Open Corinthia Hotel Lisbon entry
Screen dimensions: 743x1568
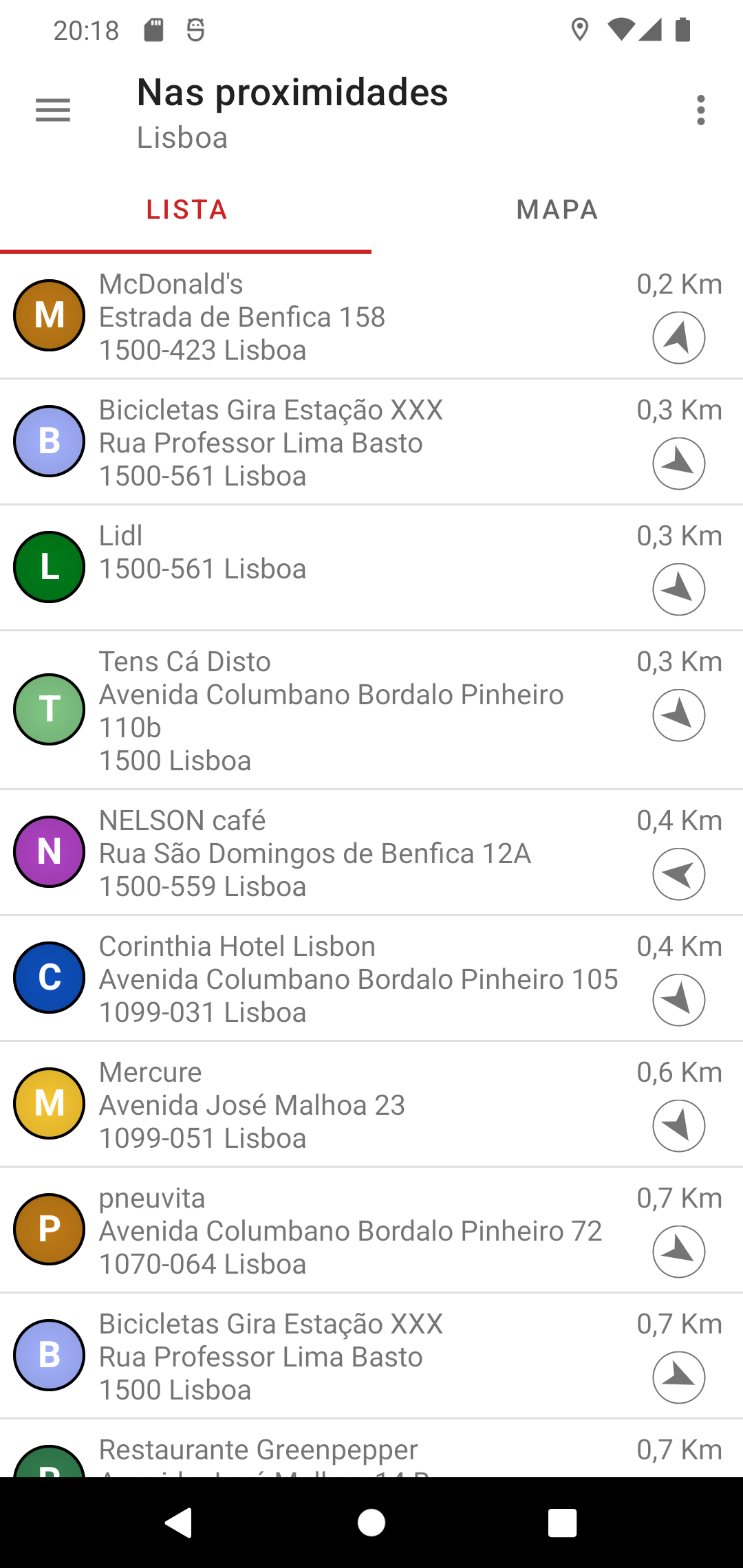click(371, 979)
